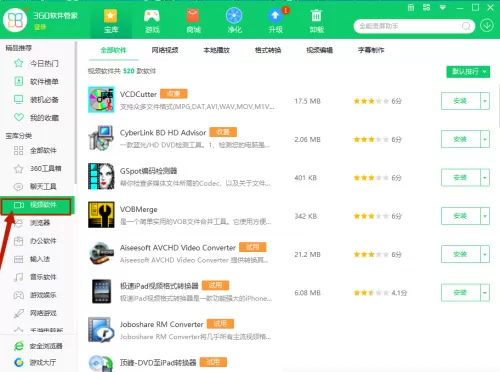
Task: Open 升级 with the notification badge
Action: tap(276, 21)
